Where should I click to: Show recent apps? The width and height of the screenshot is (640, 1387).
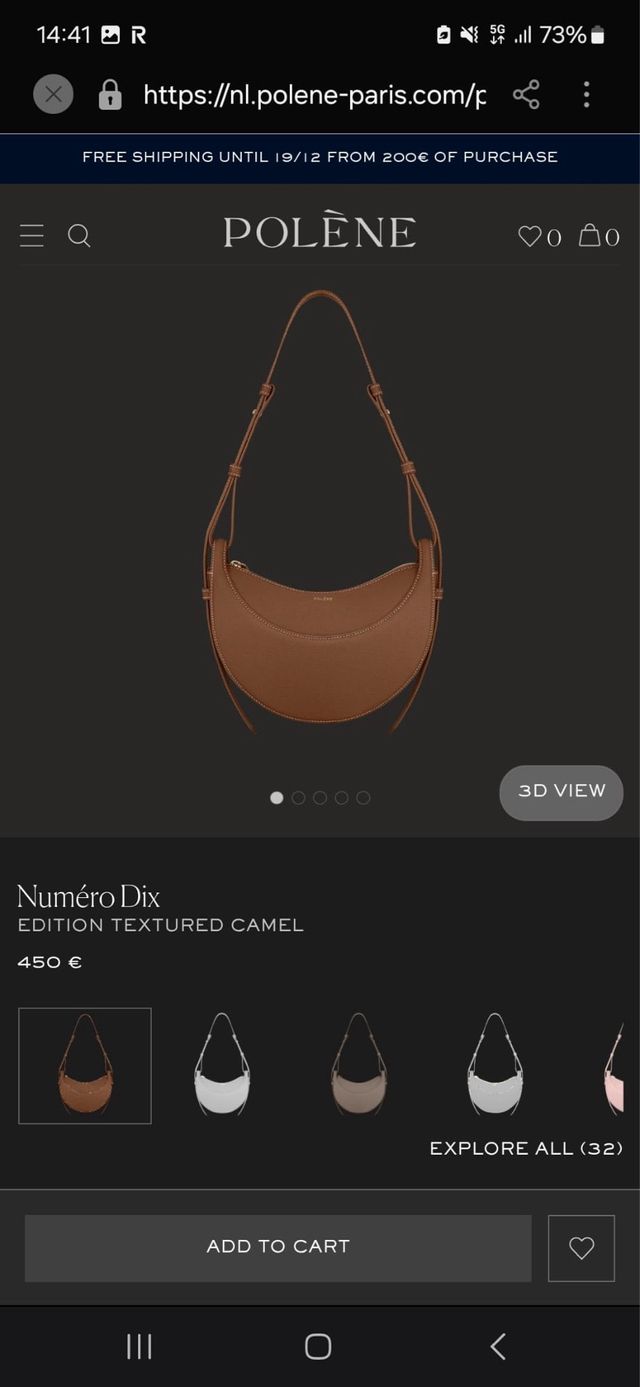[139, 1346]
